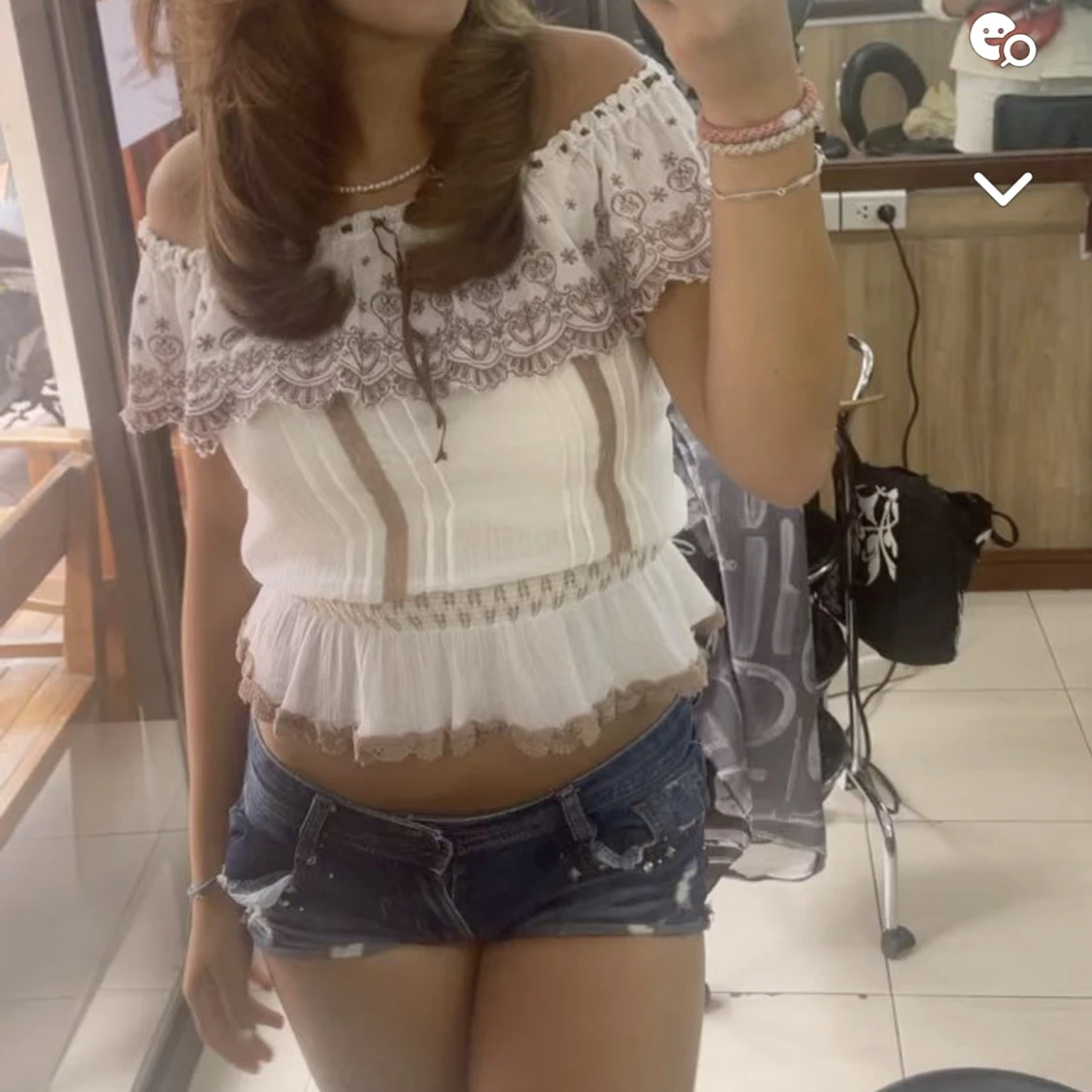Tap the chat bubble search icon
This screenshot has height=1092, width=1092.
click(x=1002, y=39)
